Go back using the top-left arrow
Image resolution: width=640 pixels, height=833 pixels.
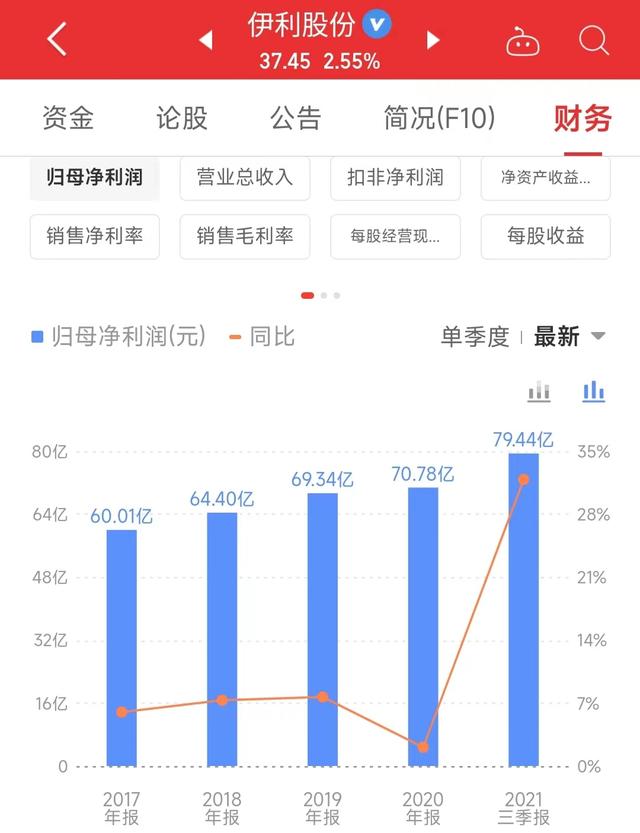pyautogui.click(x=57, y=40)
